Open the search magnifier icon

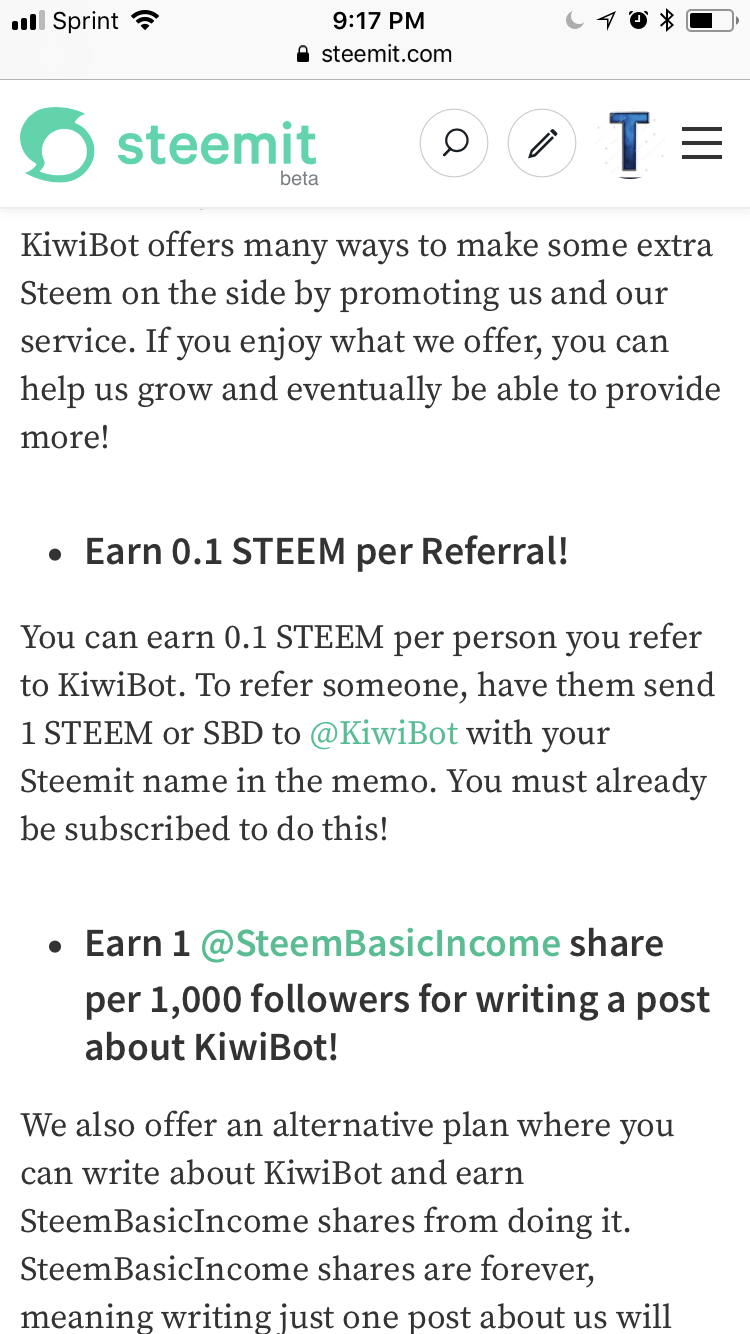[454, 144]
